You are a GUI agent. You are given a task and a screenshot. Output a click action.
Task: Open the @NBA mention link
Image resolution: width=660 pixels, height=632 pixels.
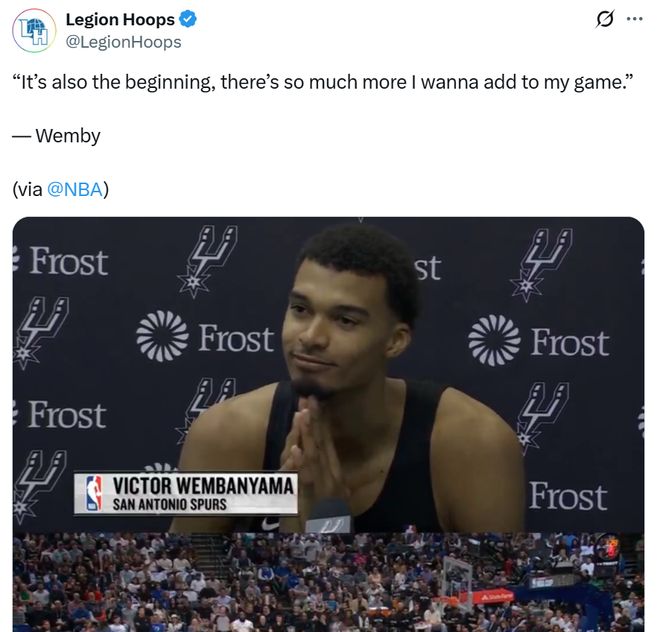75,189
